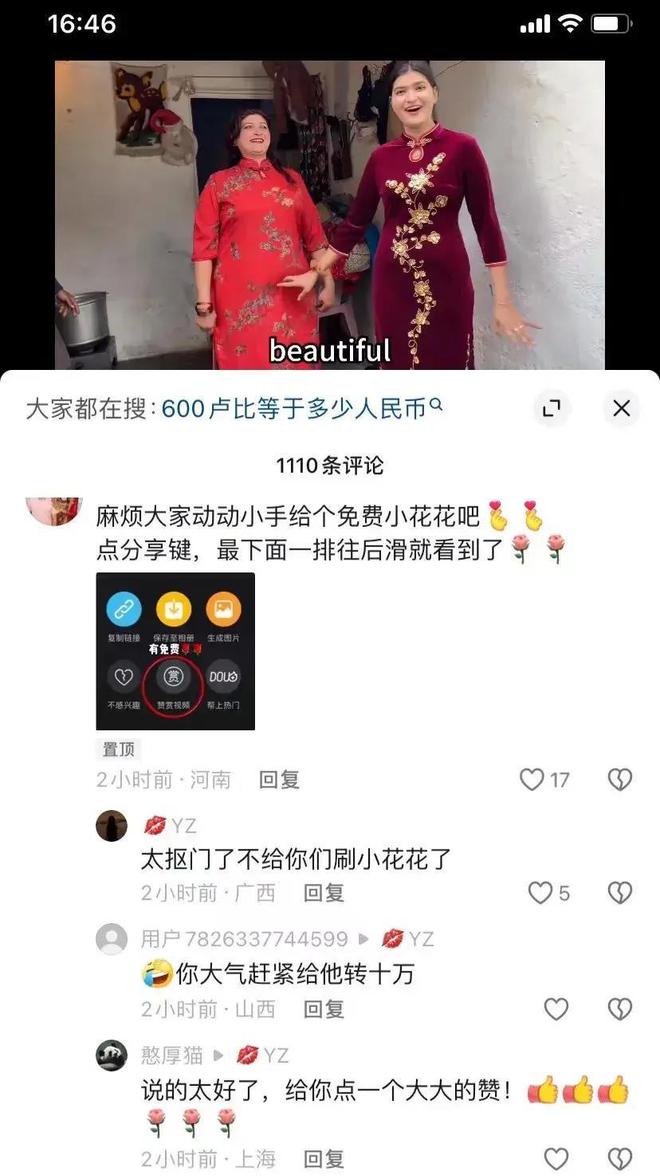The height and width of the screenshot is (1176, 660).
Task: Reply to 憨厚猫's comment from 上海
Action: point(324,1159)
